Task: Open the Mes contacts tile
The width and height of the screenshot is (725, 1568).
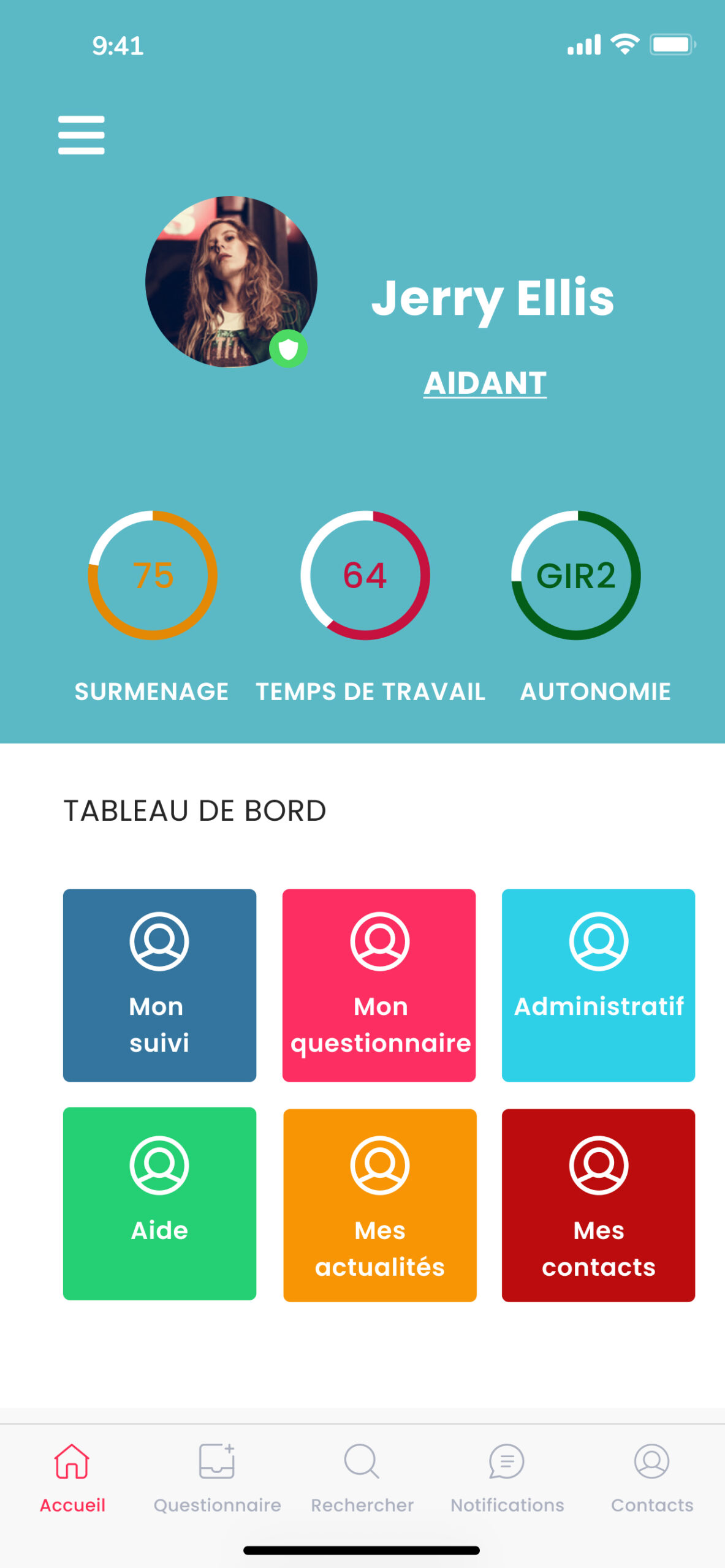Action: 598,1205
